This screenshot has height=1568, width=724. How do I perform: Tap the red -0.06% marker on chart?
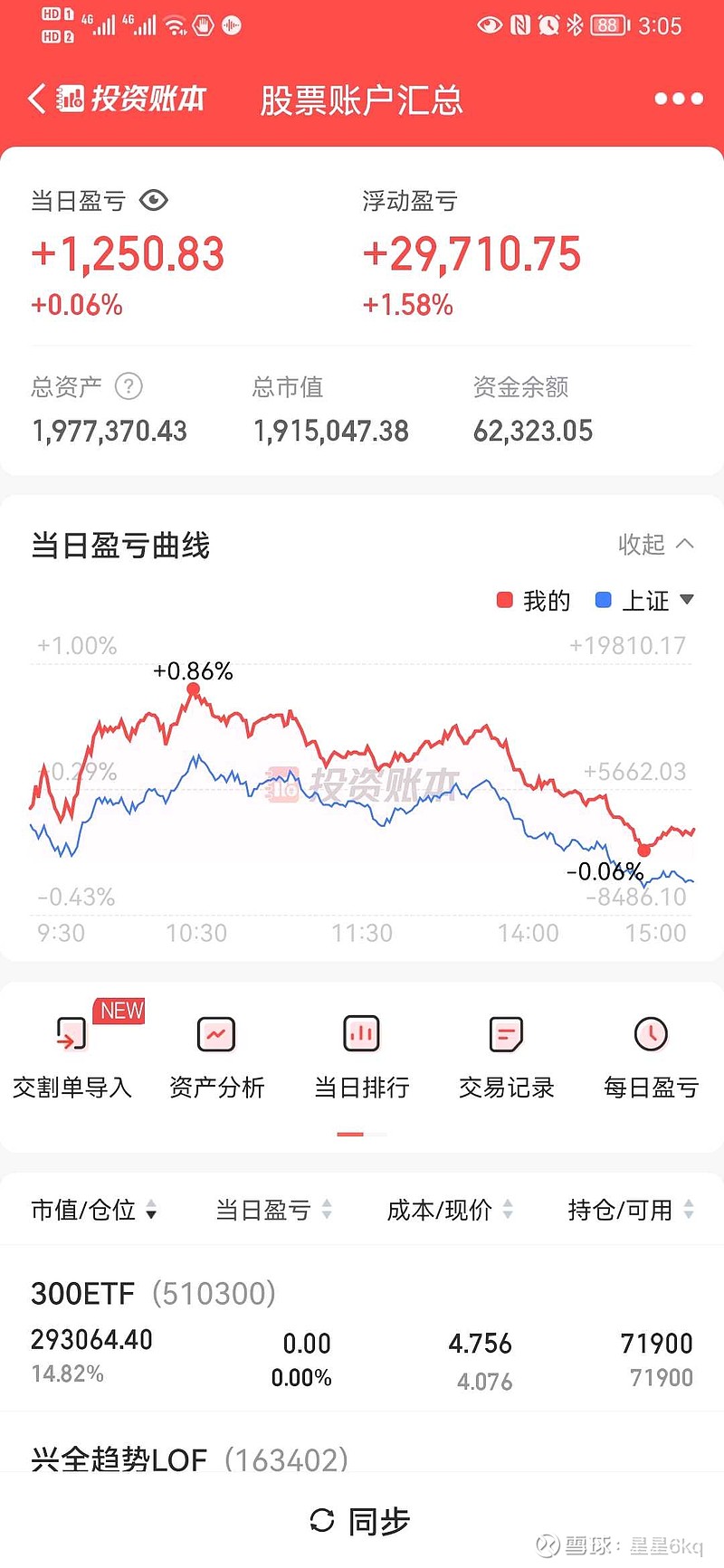pos(643,851)
